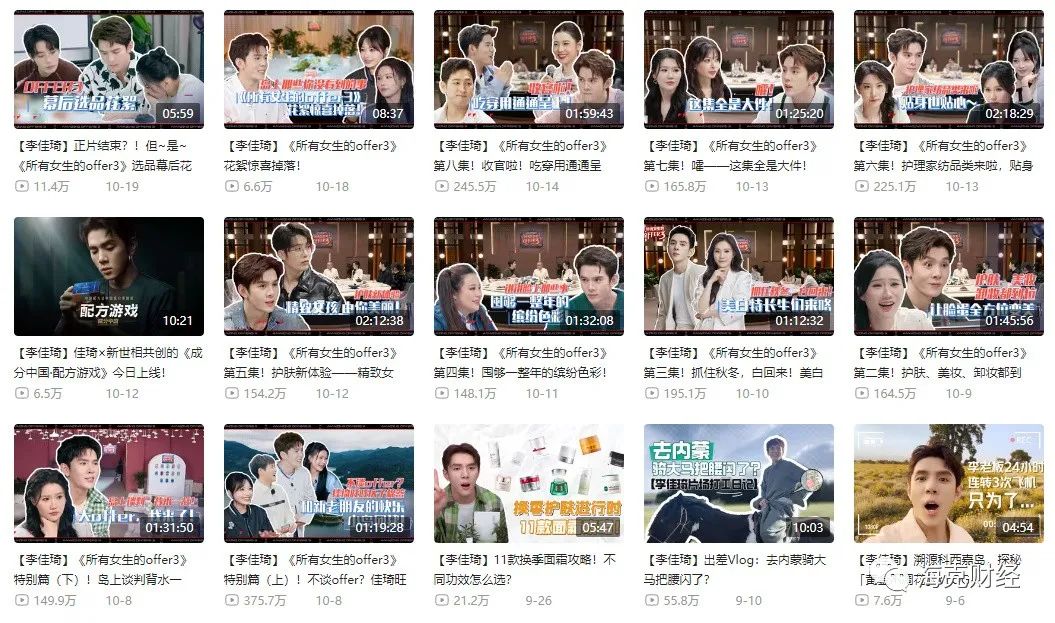Play 第二集 护肤美妆卸妆 episode
1055x623 pixels.
tap(948, 276)
